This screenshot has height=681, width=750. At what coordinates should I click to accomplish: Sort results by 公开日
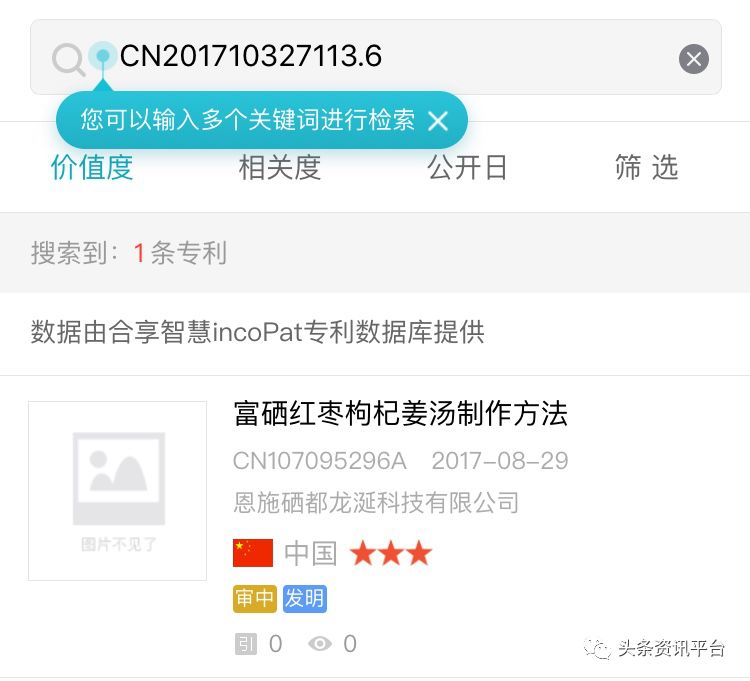[x=468, y=167]
